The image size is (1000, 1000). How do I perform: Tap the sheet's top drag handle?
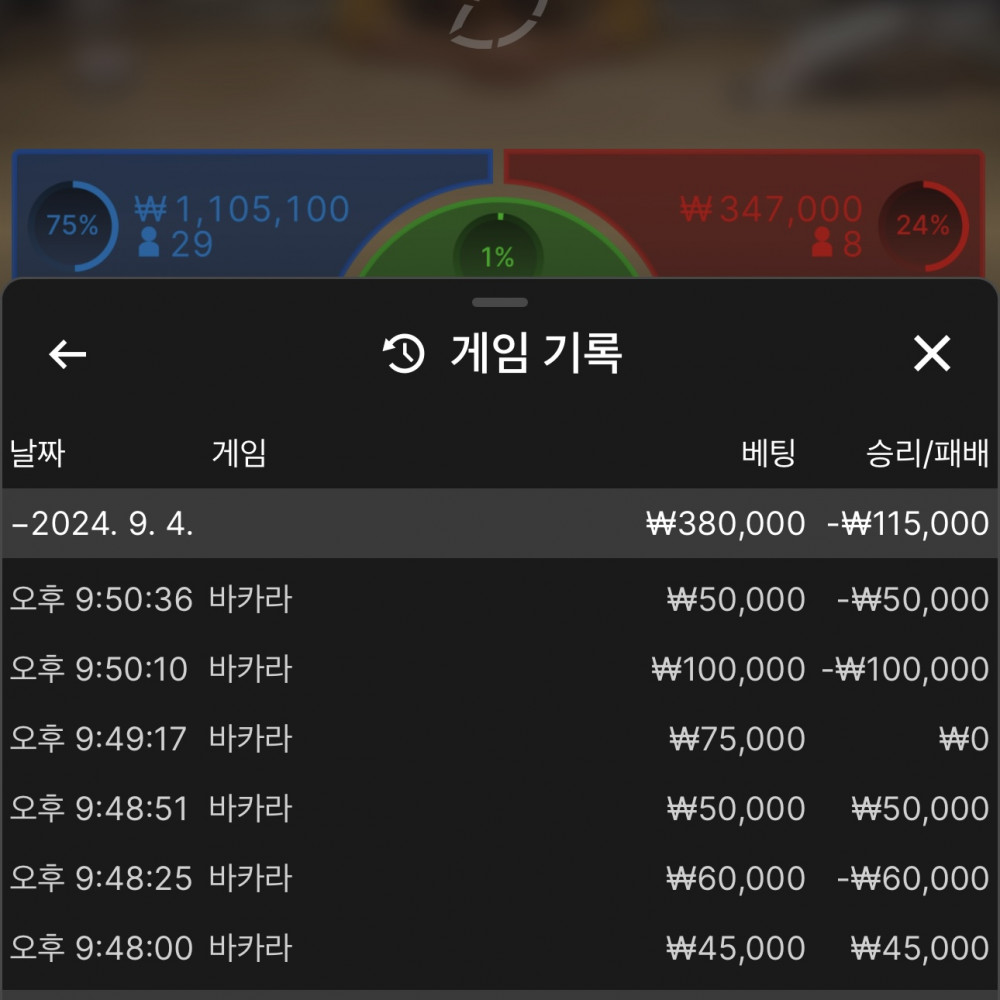(500, 302)
